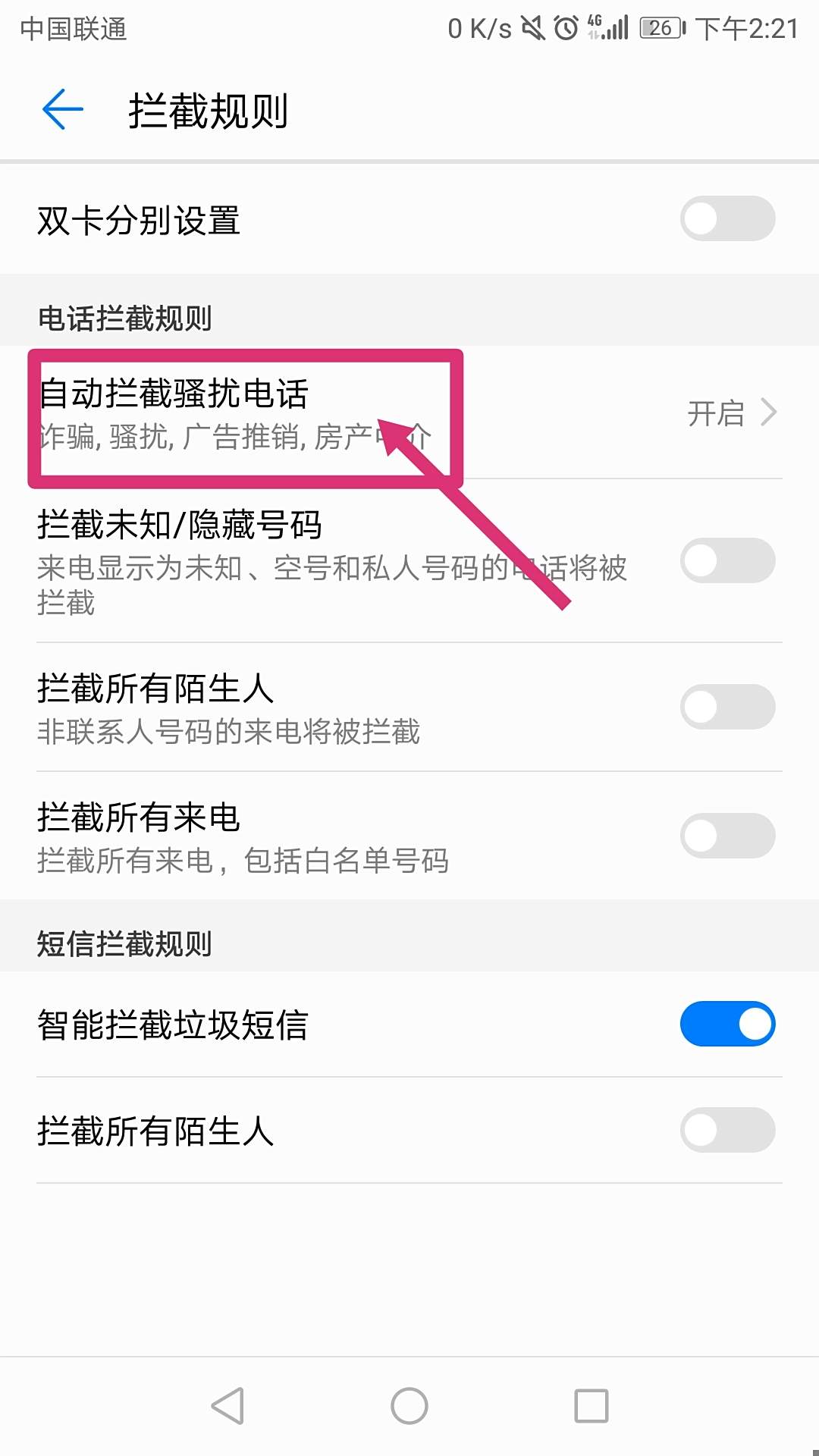Turn on 拦截所有陌生人 under 短信拦截规则
Image resolution: width=819 pixels, height=1456 pixels.
pos(727,1130)
